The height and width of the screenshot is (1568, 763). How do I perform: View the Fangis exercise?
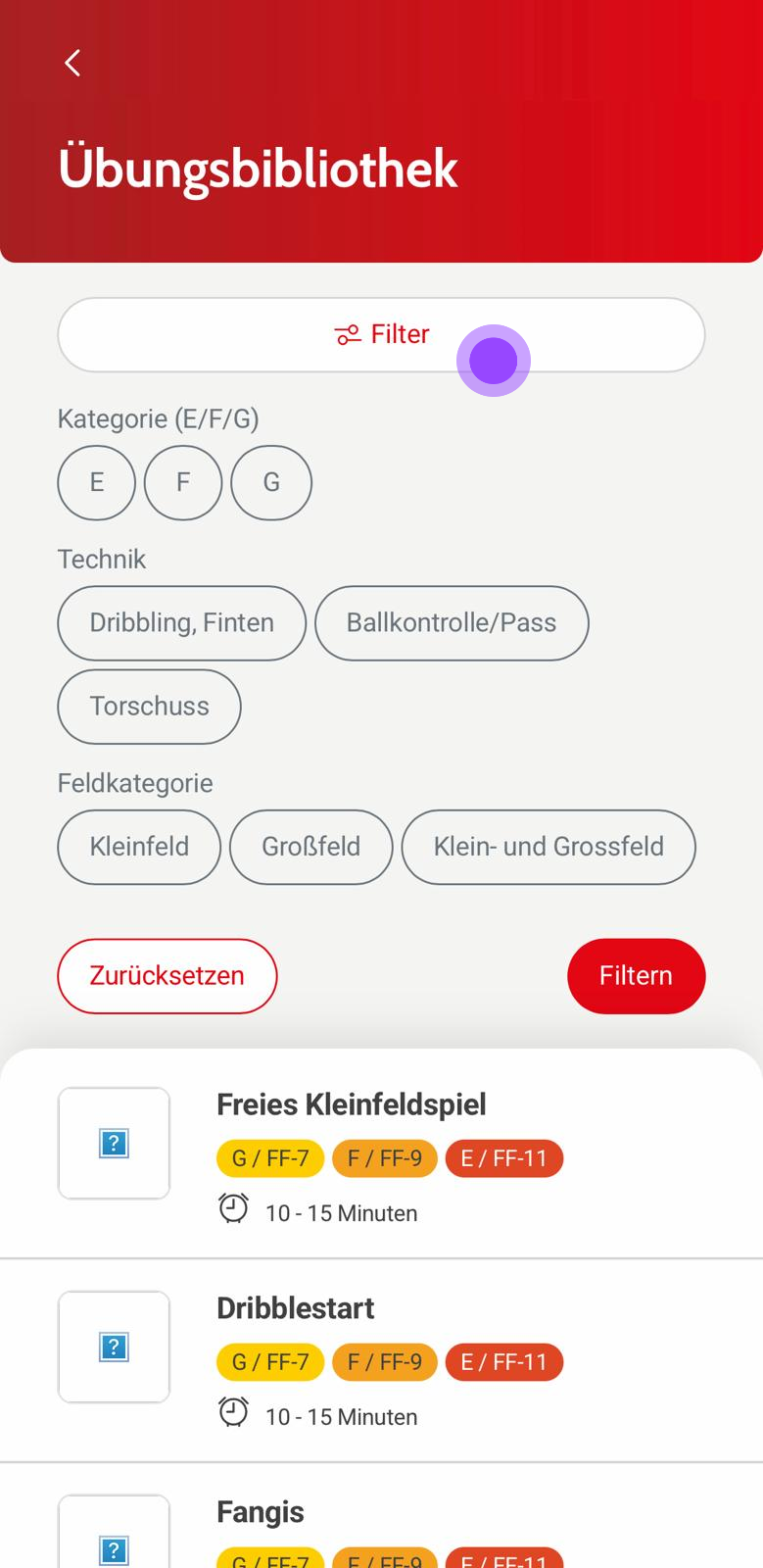click(260, 1512)
